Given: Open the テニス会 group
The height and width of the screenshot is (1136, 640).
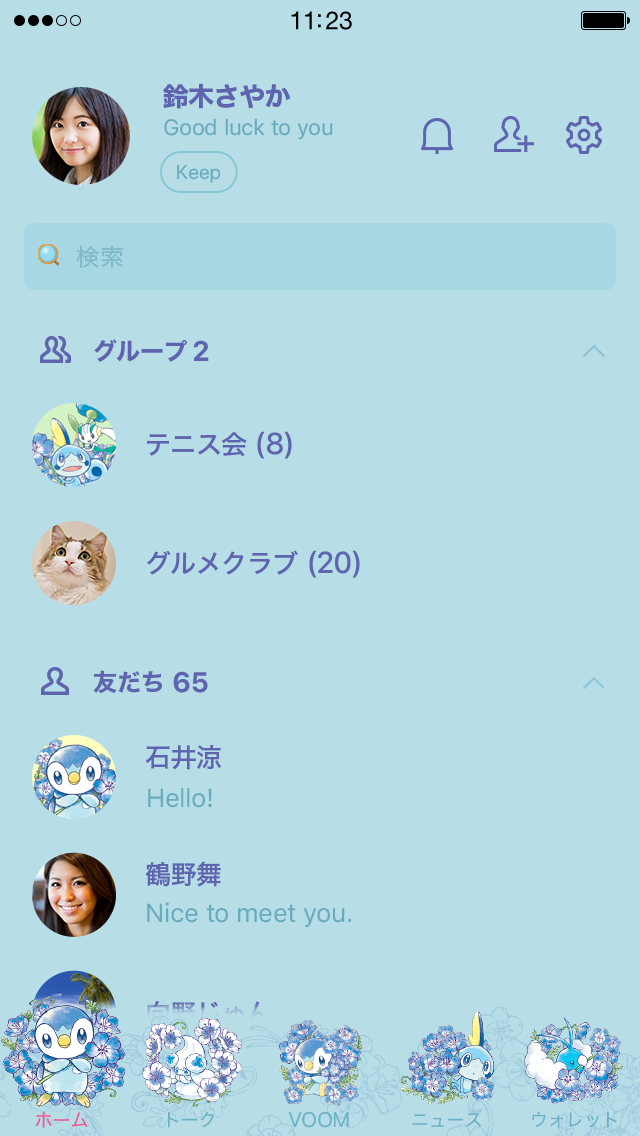Looking at the screenshot, I should point(219,445).
